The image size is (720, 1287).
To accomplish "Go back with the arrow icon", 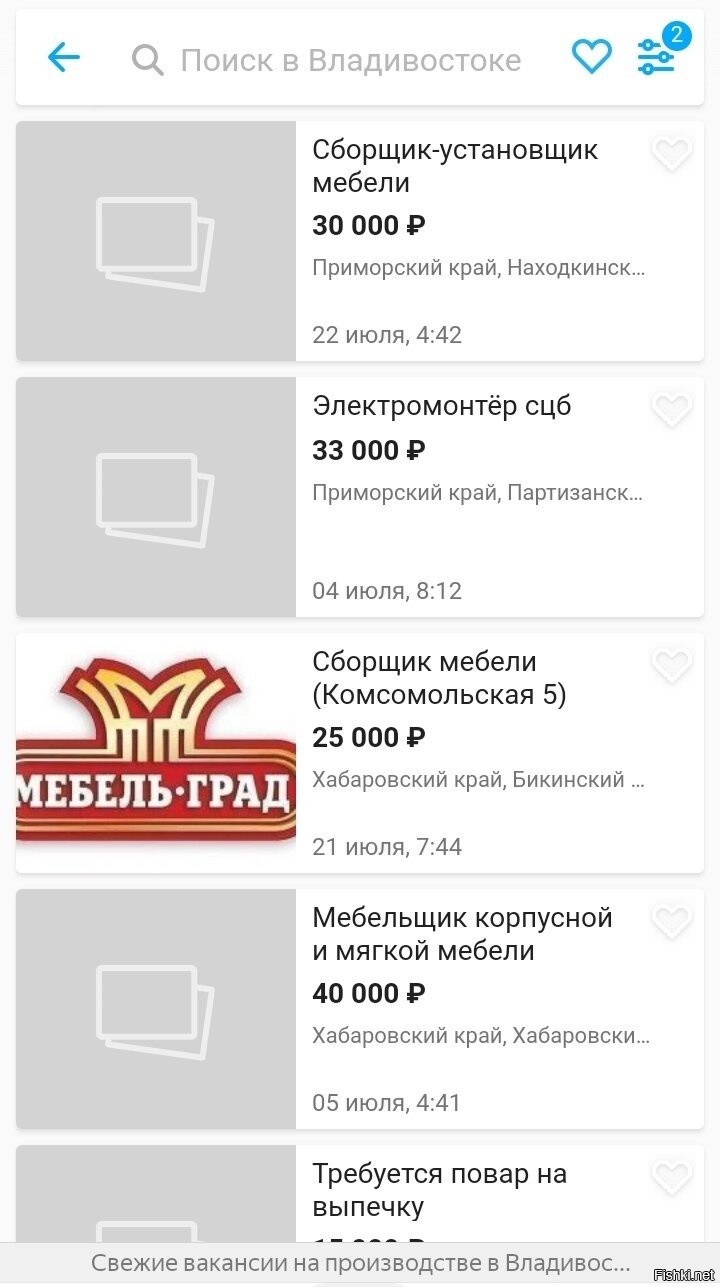I will point(63,58).
